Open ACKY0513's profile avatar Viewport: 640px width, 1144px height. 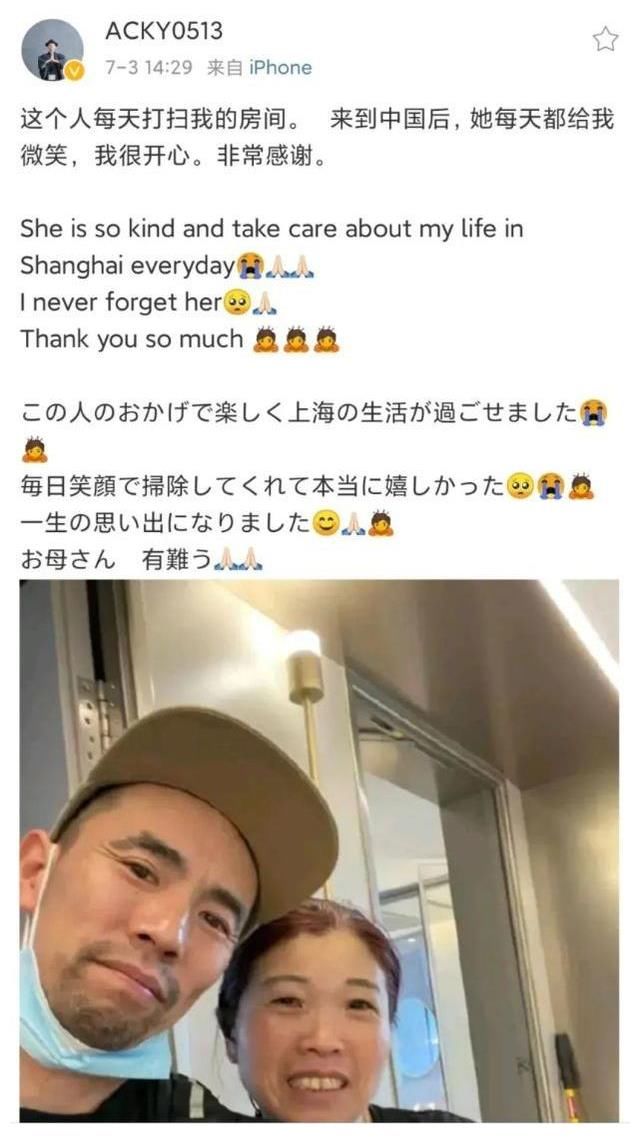click(x=52, y=49)
